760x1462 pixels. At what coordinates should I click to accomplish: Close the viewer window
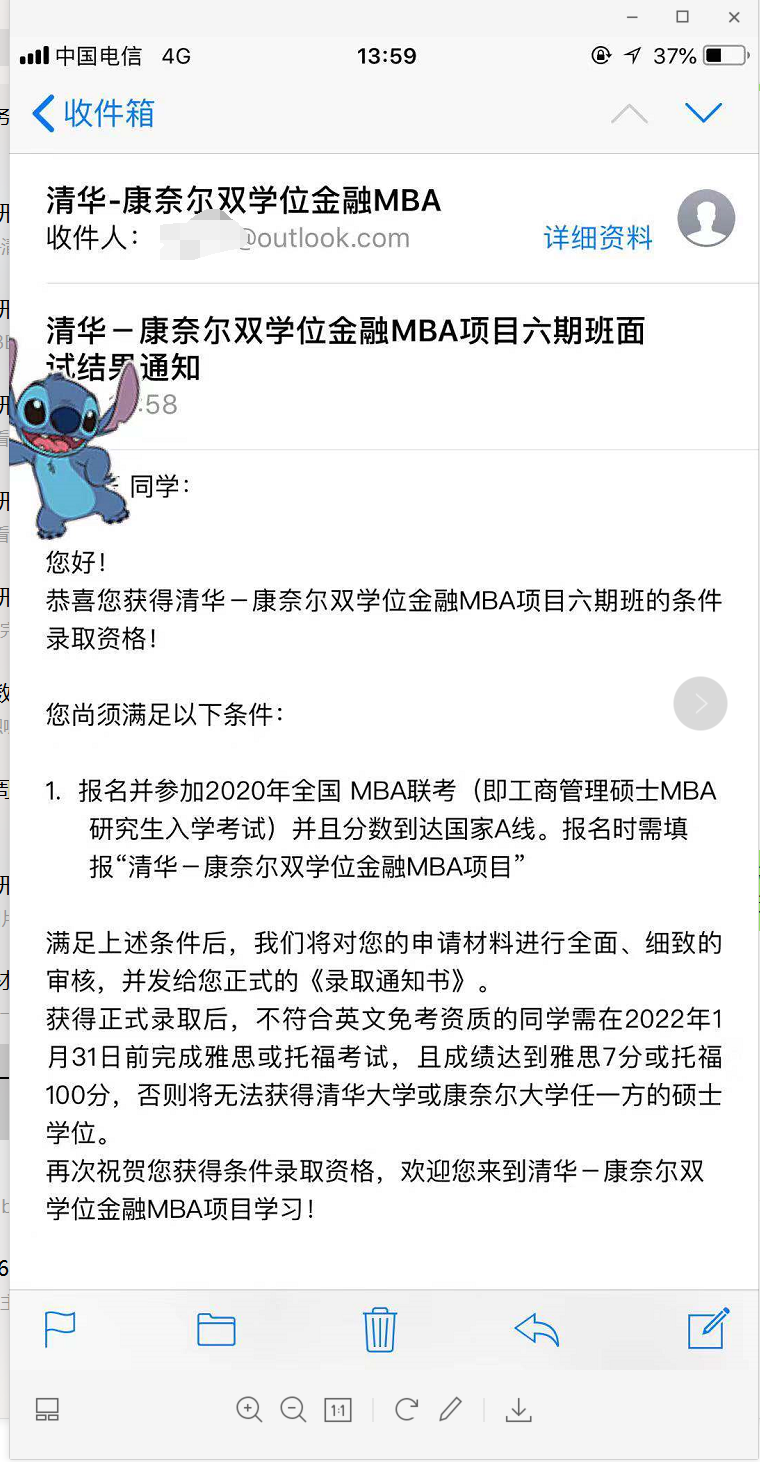(734, 17)
